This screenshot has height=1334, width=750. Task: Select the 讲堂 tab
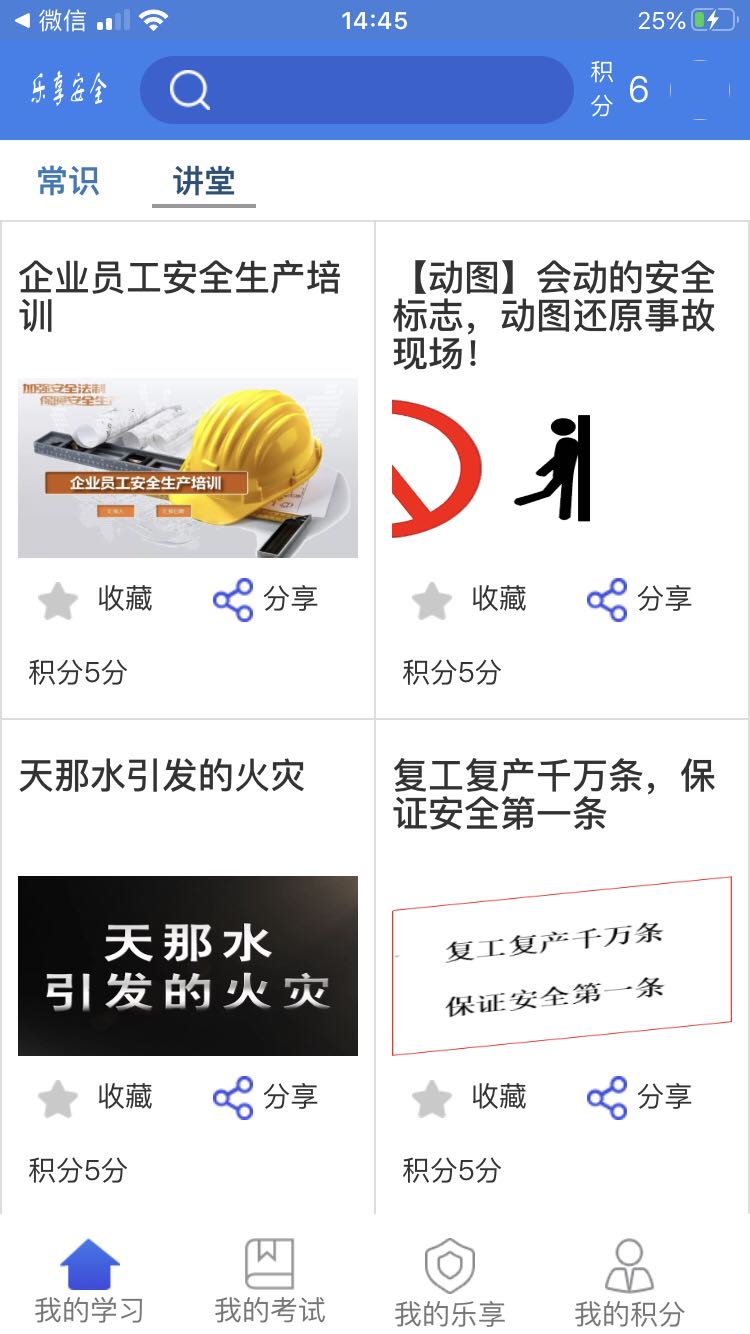pyautogui.click(x=204, y=181)
